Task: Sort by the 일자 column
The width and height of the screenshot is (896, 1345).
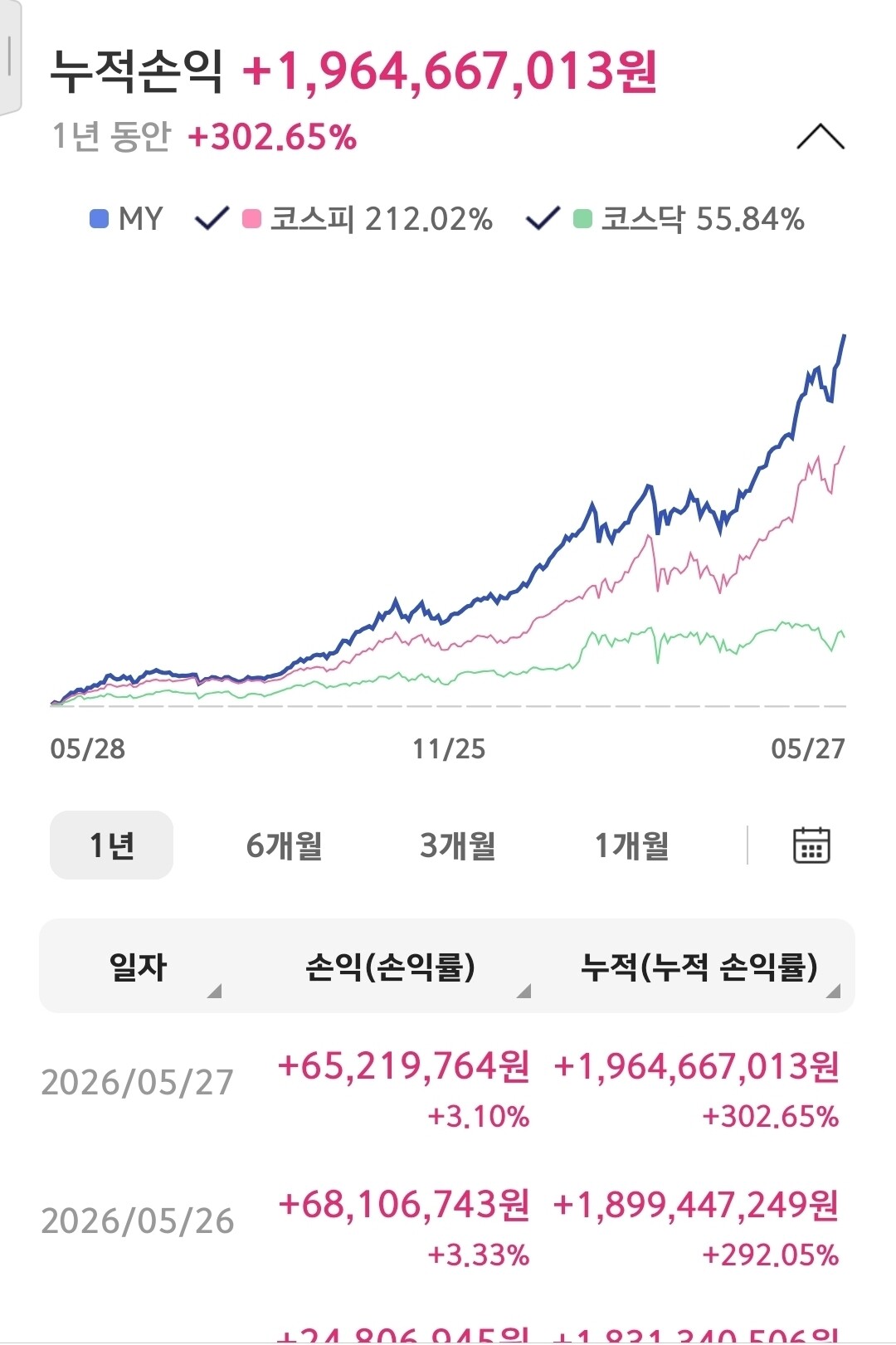Action: point(138,967)
